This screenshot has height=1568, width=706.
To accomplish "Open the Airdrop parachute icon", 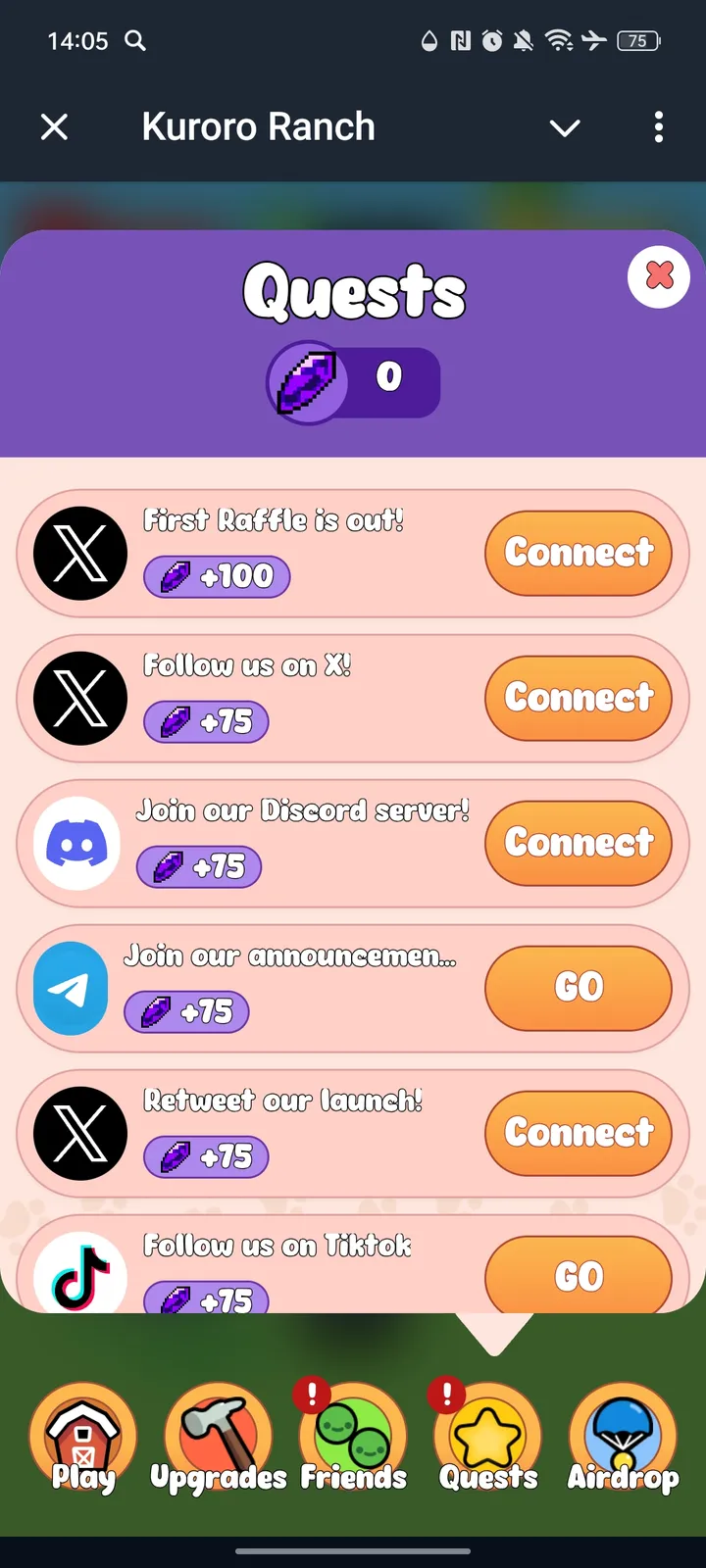I will click(624, 1434).
